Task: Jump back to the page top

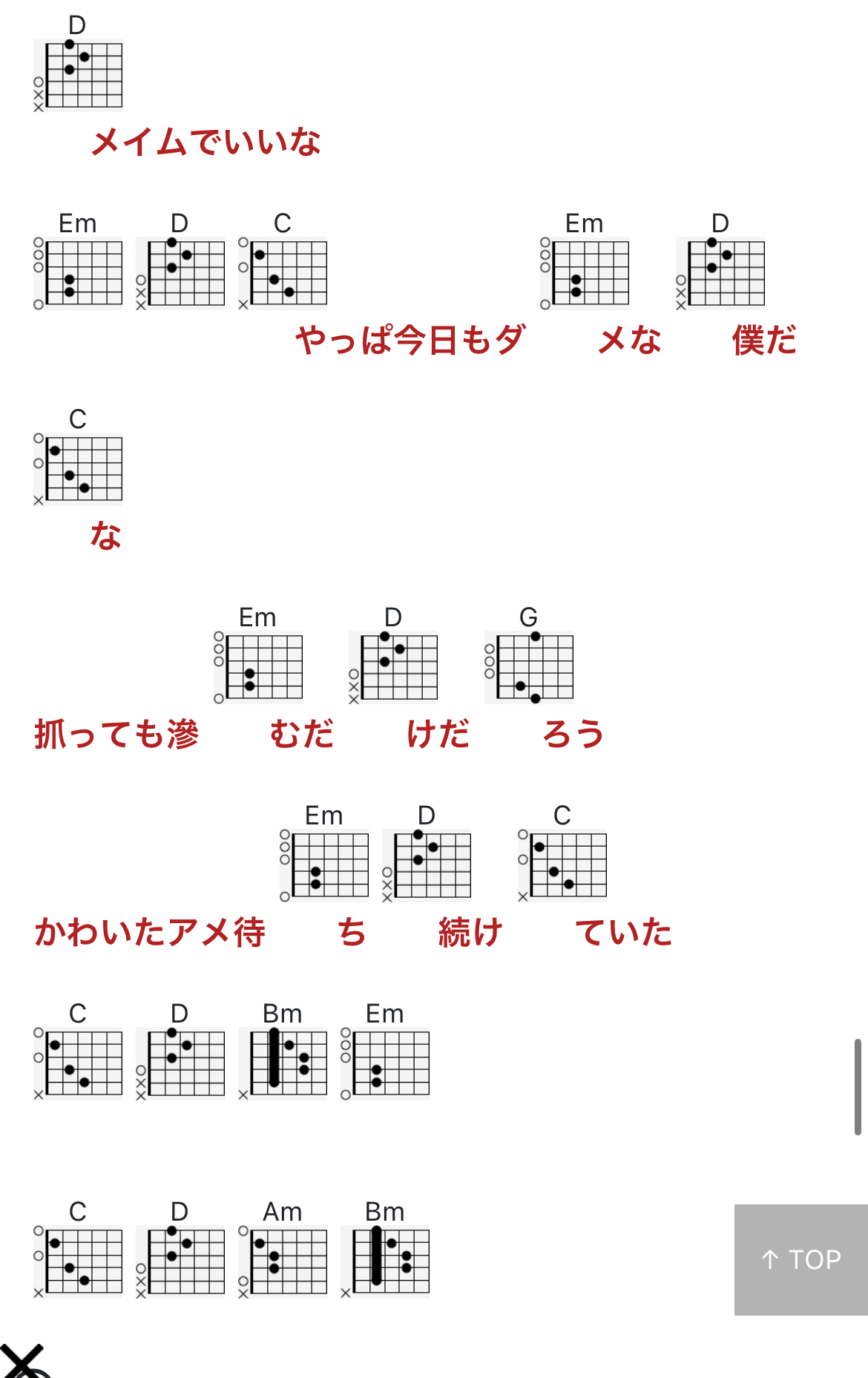Action: tap(800, 1259)
